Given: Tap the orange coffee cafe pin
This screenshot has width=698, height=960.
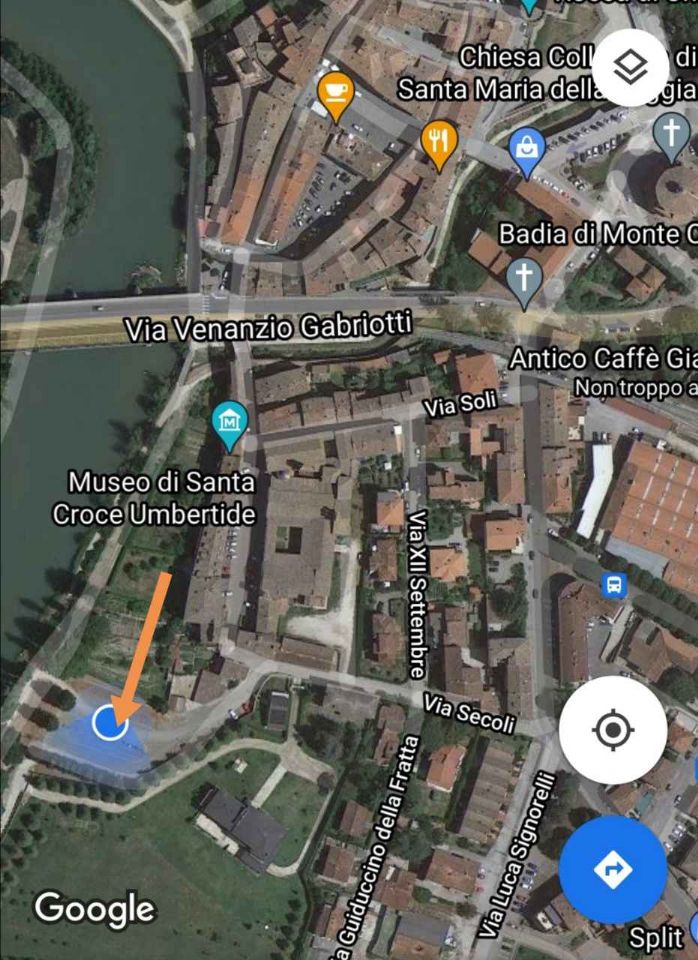Looking at the screenshot, I should [335, 93].
